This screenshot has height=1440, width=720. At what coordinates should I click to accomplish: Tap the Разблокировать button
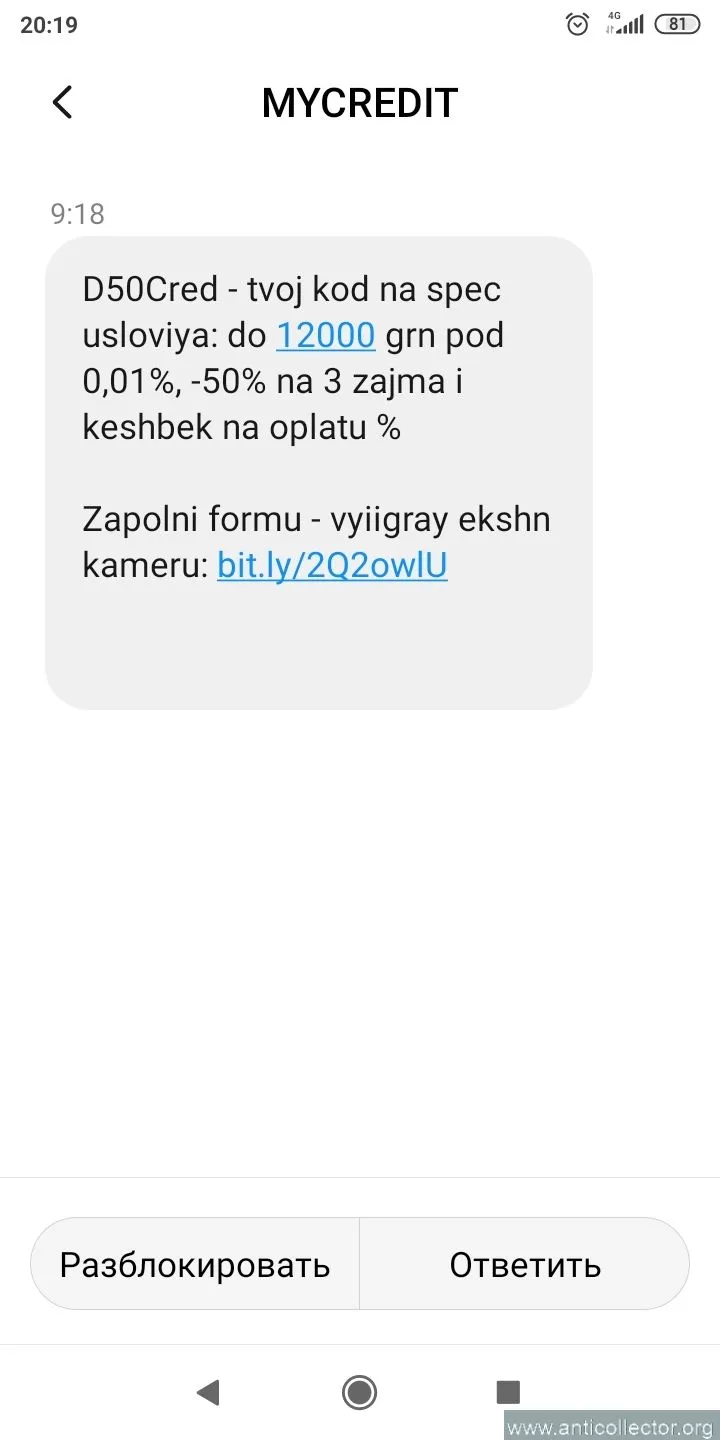coord(195,1264)
